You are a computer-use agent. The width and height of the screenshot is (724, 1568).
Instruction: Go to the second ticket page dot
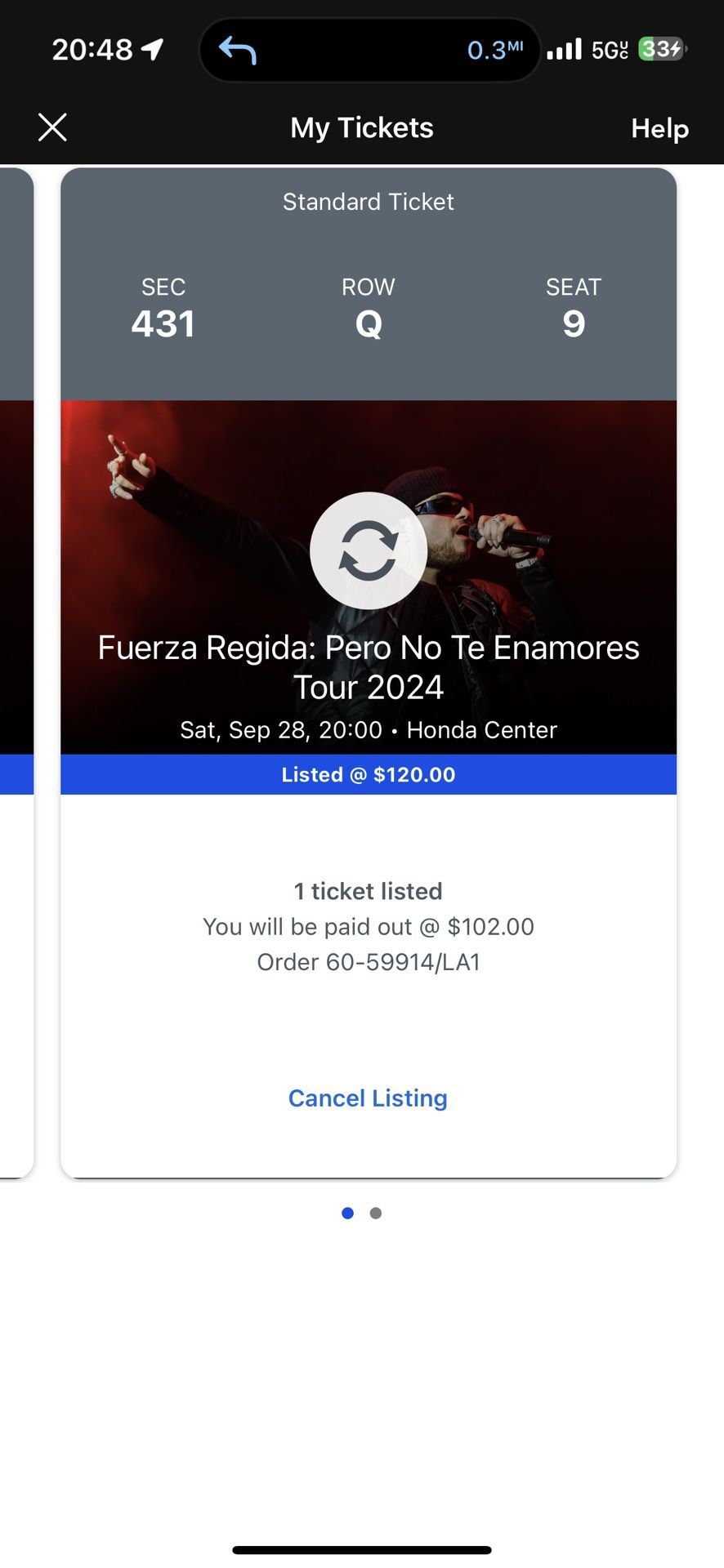point(376,1214)
